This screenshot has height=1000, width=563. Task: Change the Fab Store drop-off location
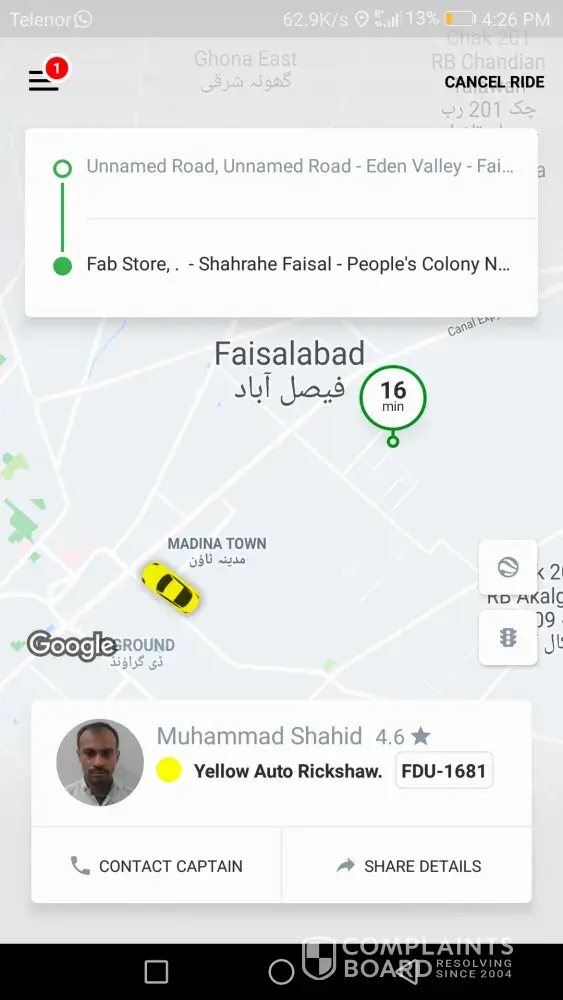[x=298, y=265]
